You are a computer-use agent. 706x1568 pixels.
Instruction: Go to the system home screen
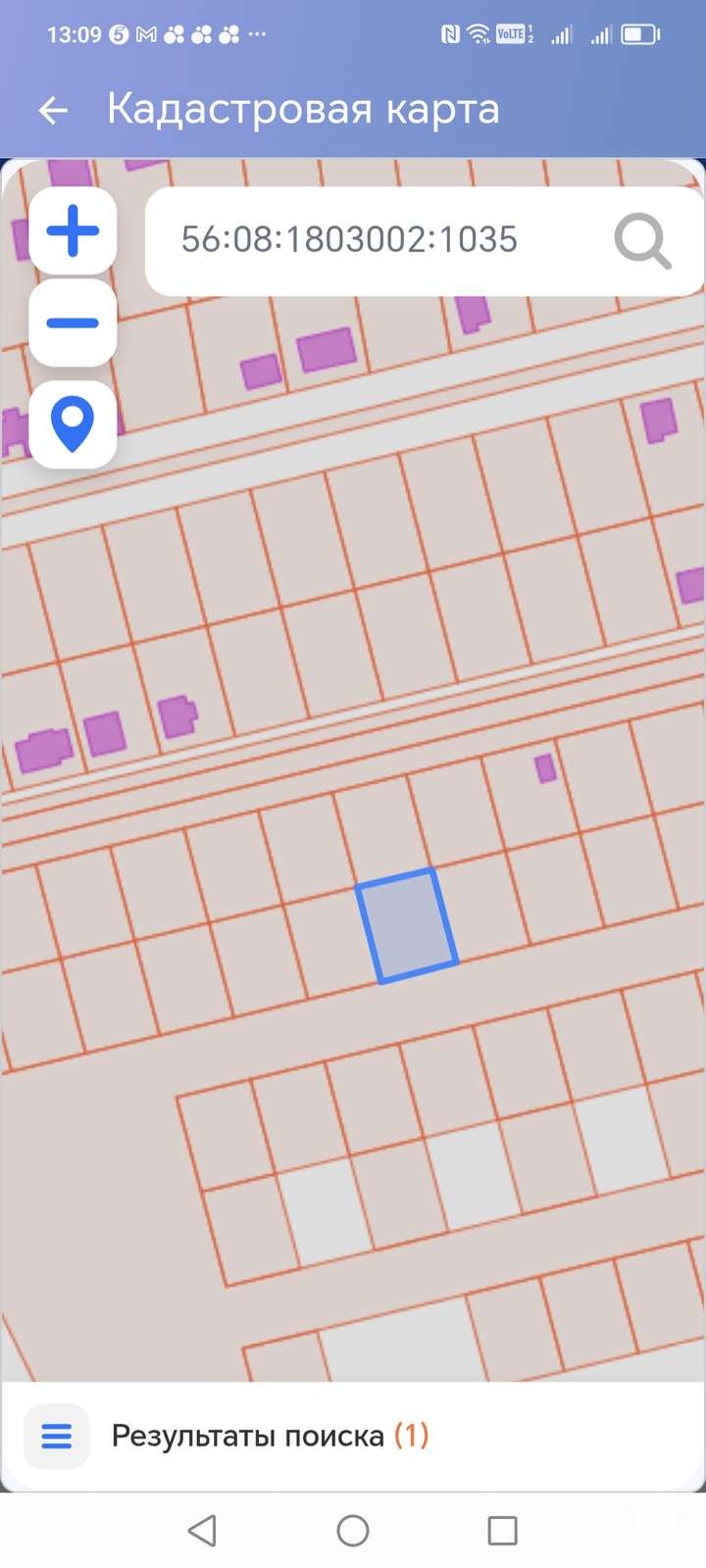click(353, 1531)
